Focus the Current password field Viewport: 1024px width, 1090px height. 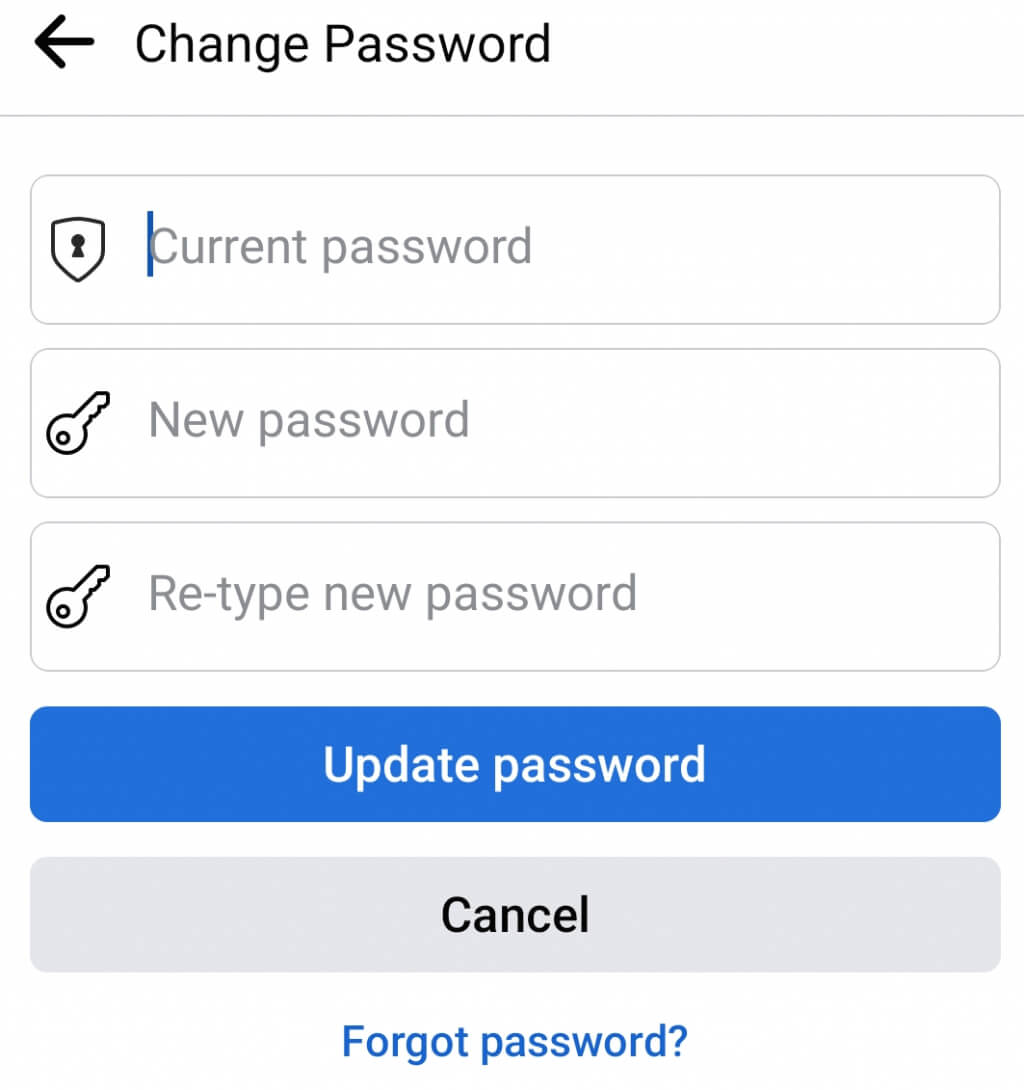pyautogui.click(x=515, y=249)
